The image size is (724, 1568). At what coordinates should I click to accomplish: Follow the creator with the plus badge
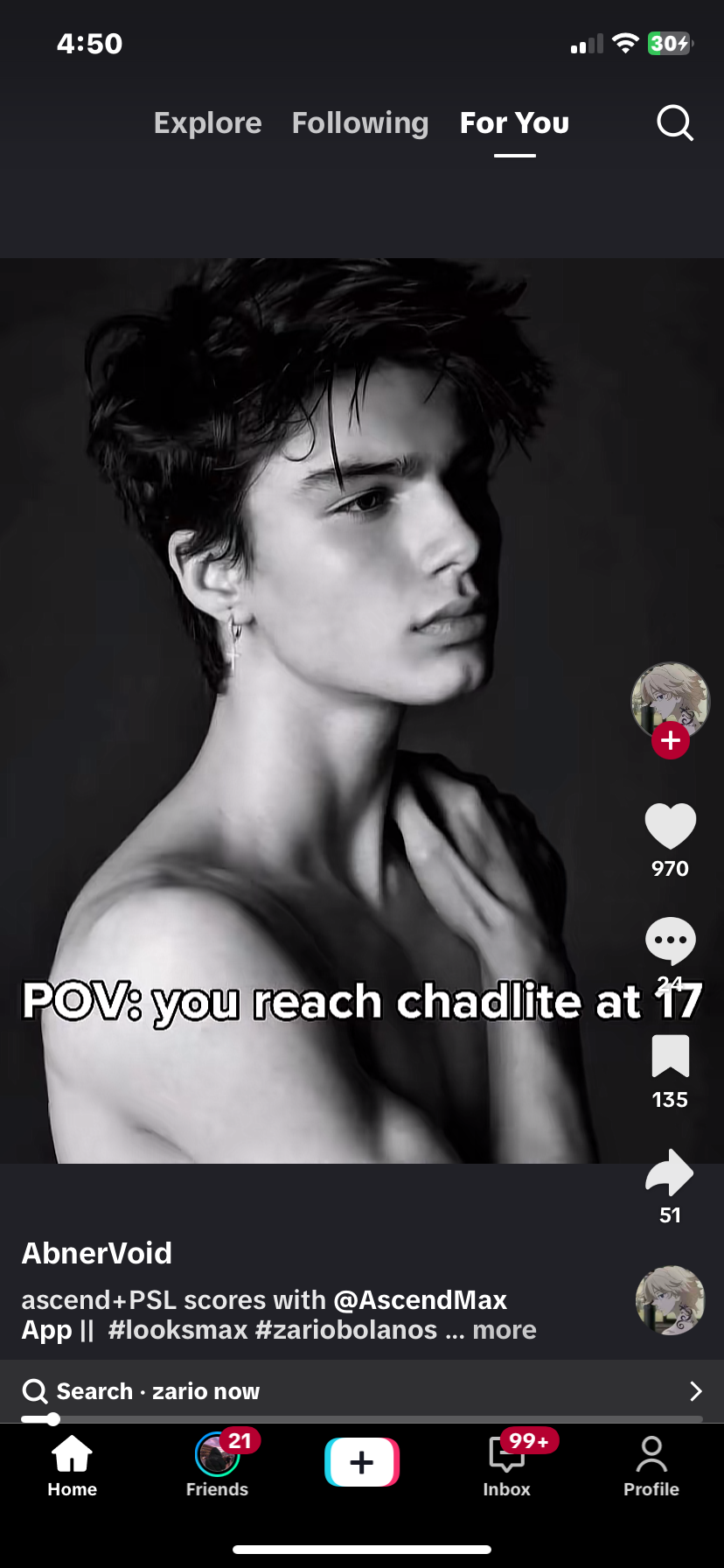pyautogui.click(x=671, y=740)
